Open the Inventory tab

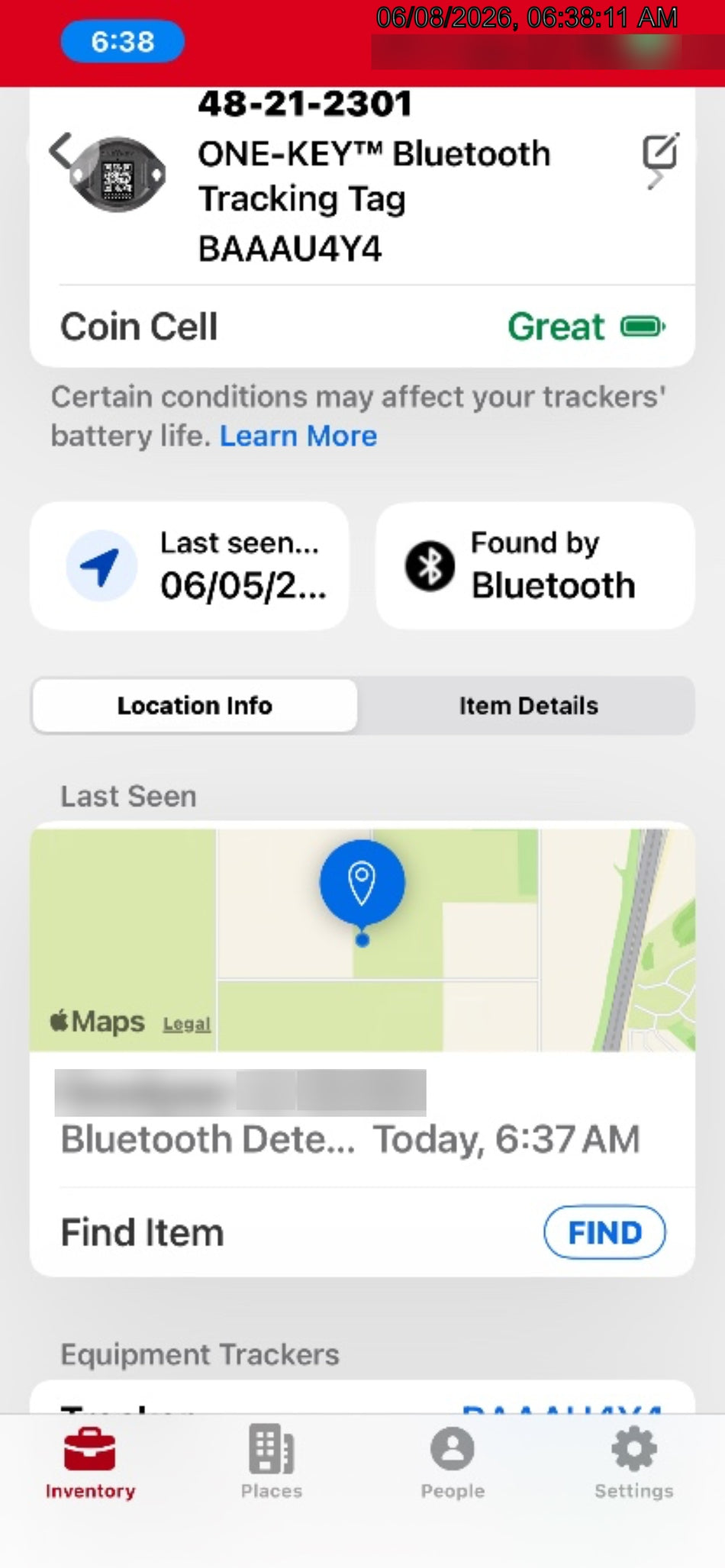pos(90,1463)
